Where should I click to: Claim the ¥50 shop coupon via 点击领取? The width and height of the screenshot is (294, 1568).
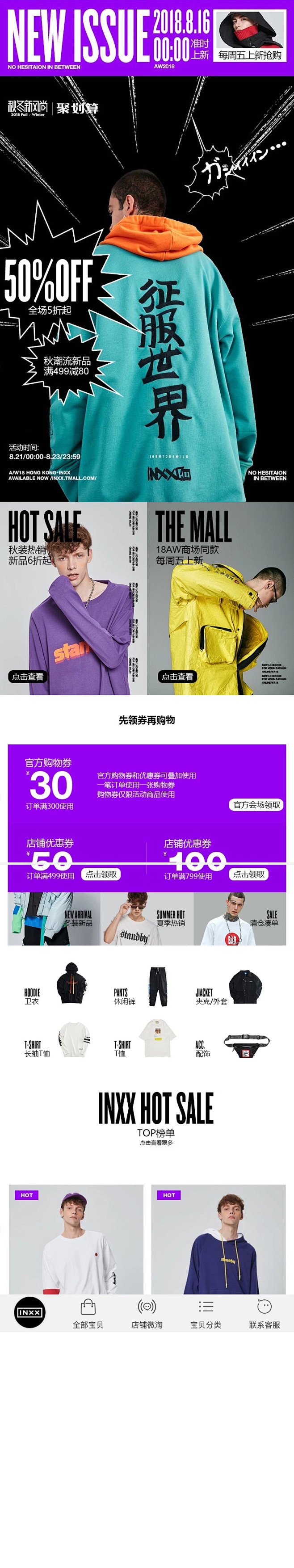tap(101, 874)
